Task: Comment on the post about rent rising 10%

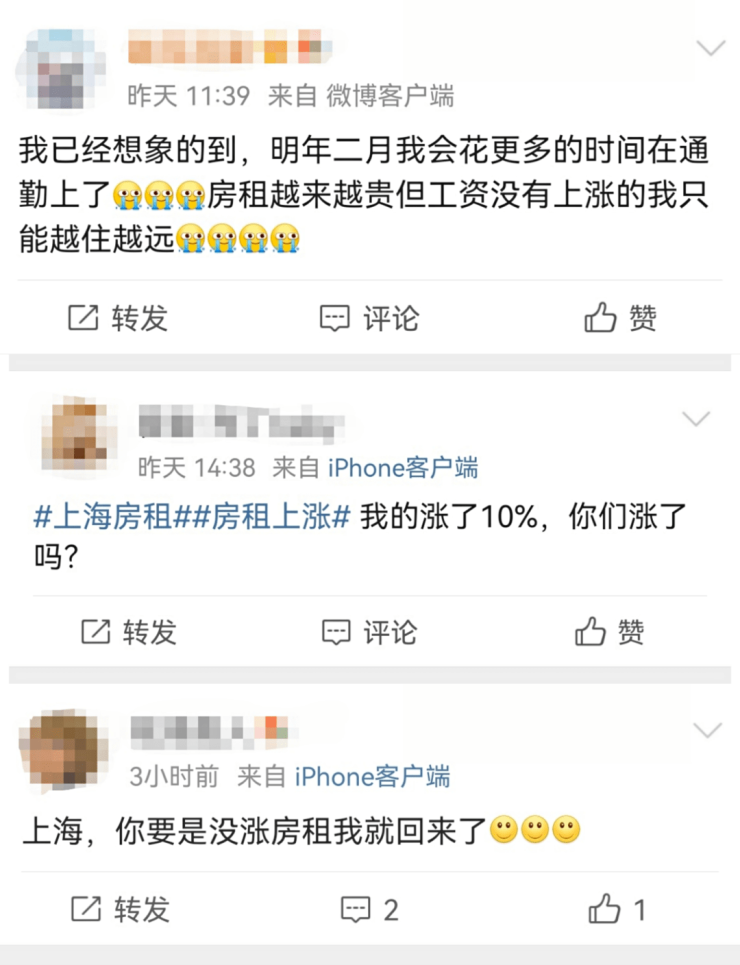Action: coord(369,632)
